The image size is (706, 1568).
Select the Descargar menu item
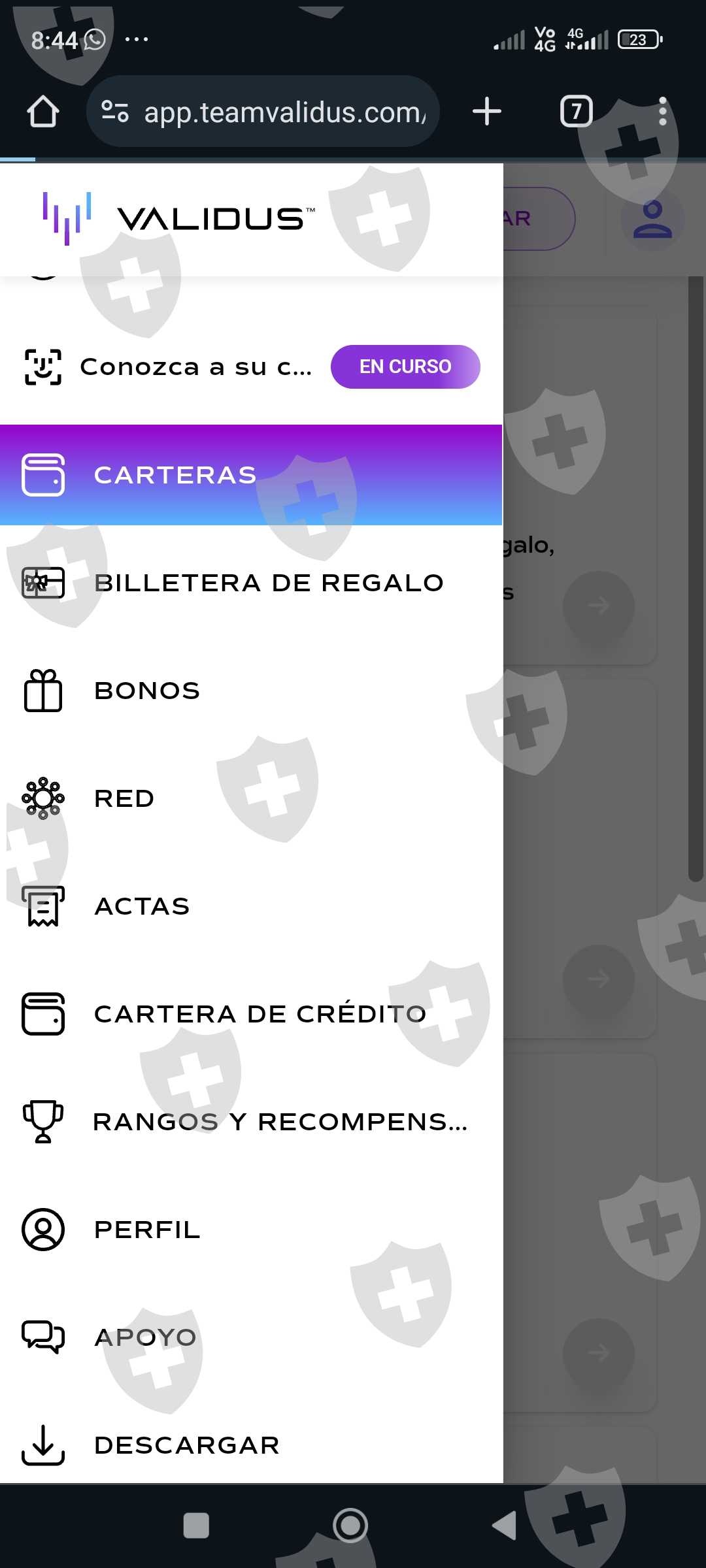point(187,1445)
